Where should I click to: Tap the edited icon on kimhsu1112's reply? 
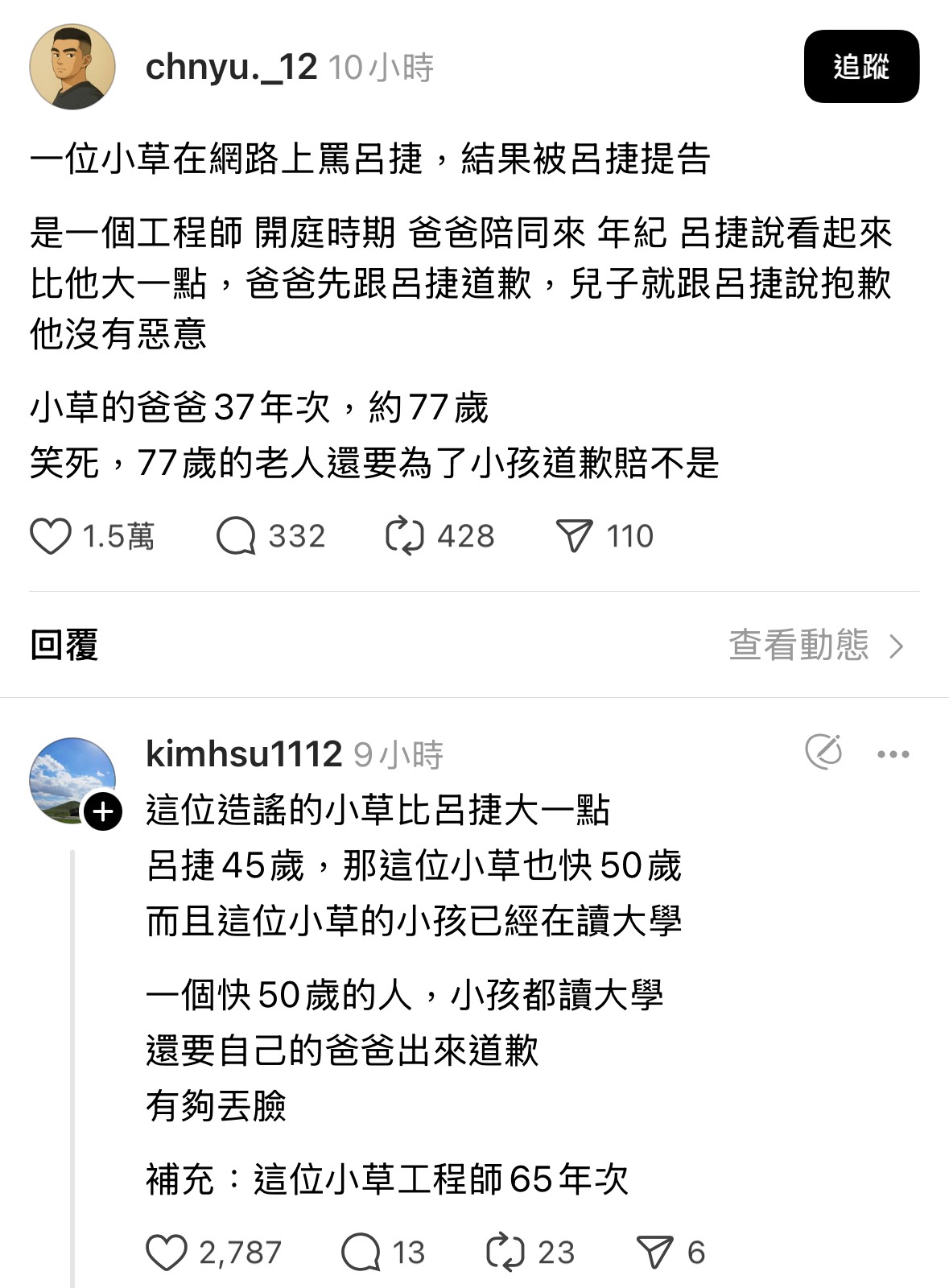(x=823, y=753)
